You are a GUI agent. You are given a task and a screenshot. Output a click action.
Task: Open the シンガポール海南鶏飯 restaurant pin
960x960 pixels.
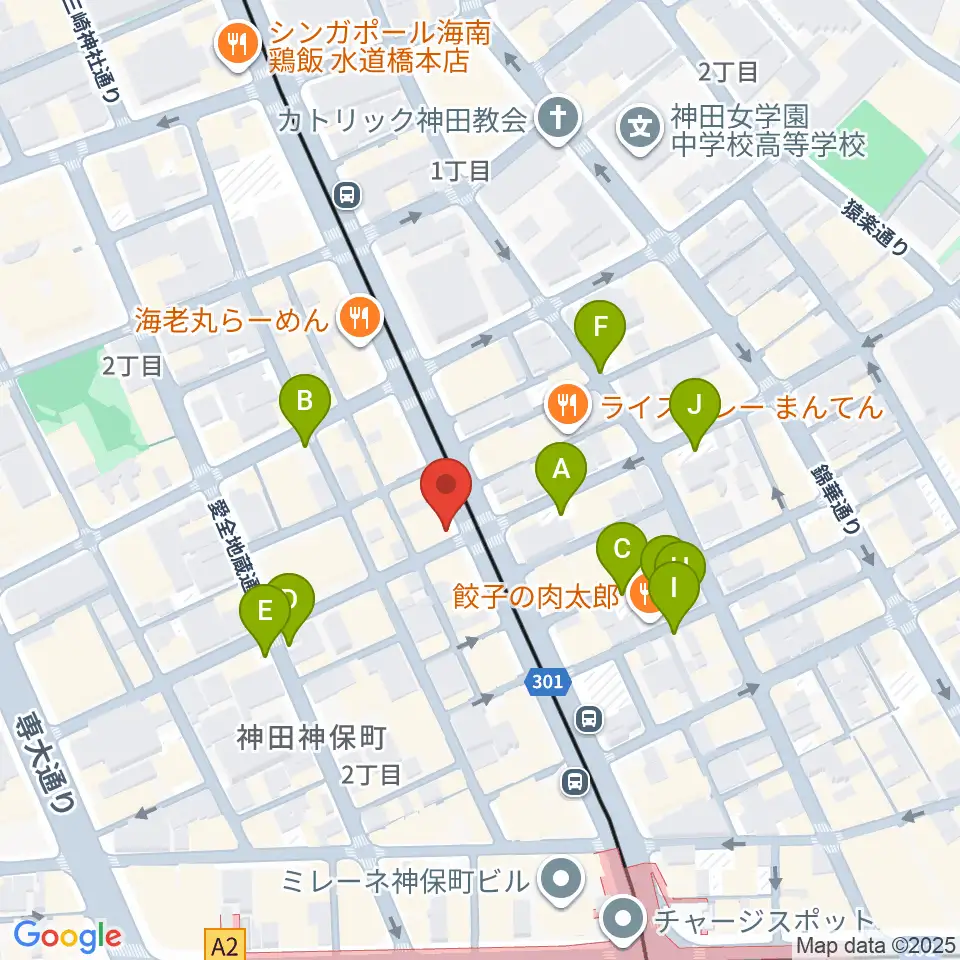pos(238,45)
